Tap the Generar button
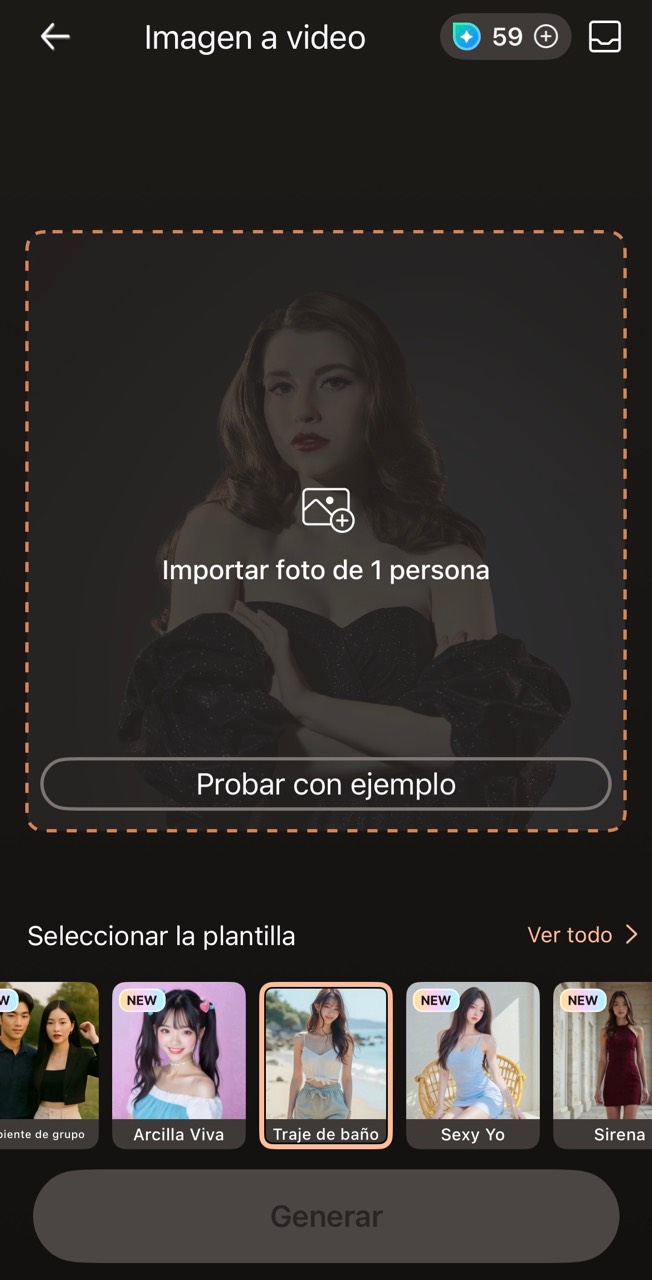 pyautogui.click(x=326, y=1216)
